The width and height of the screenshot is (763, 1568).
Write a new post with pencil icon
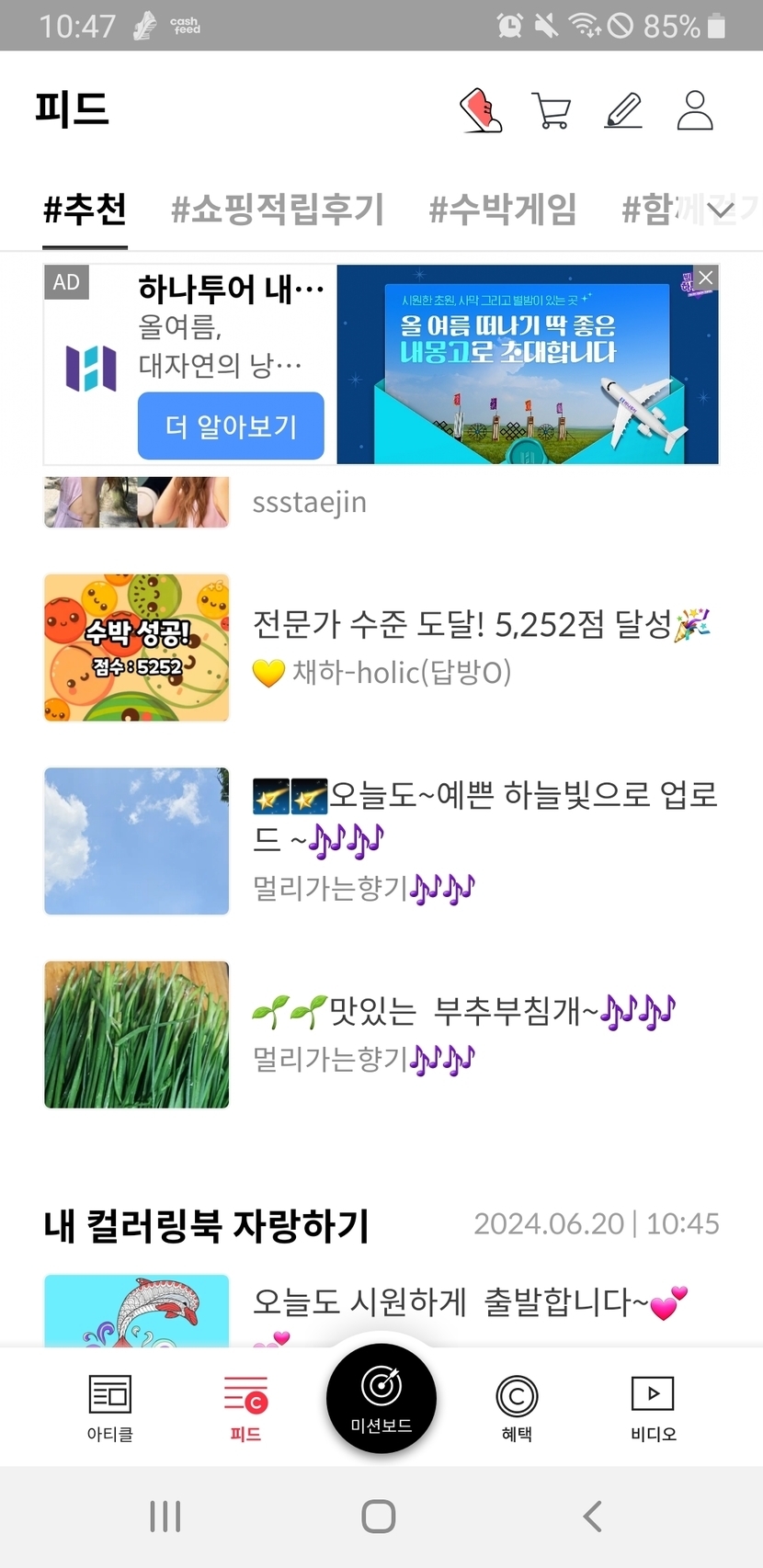[x=623, y=110]
